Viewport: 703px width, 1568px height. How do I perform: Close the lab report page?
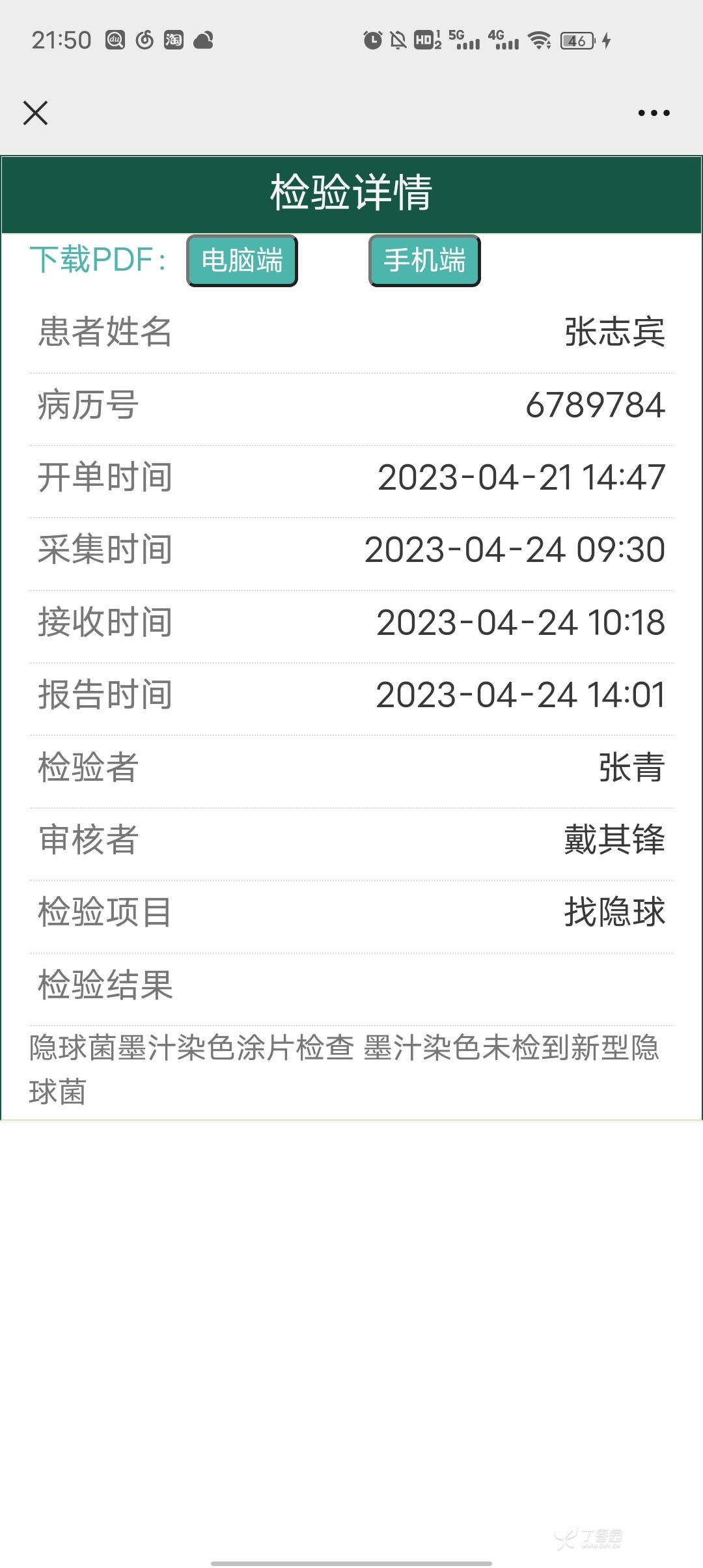pos(35,113)
